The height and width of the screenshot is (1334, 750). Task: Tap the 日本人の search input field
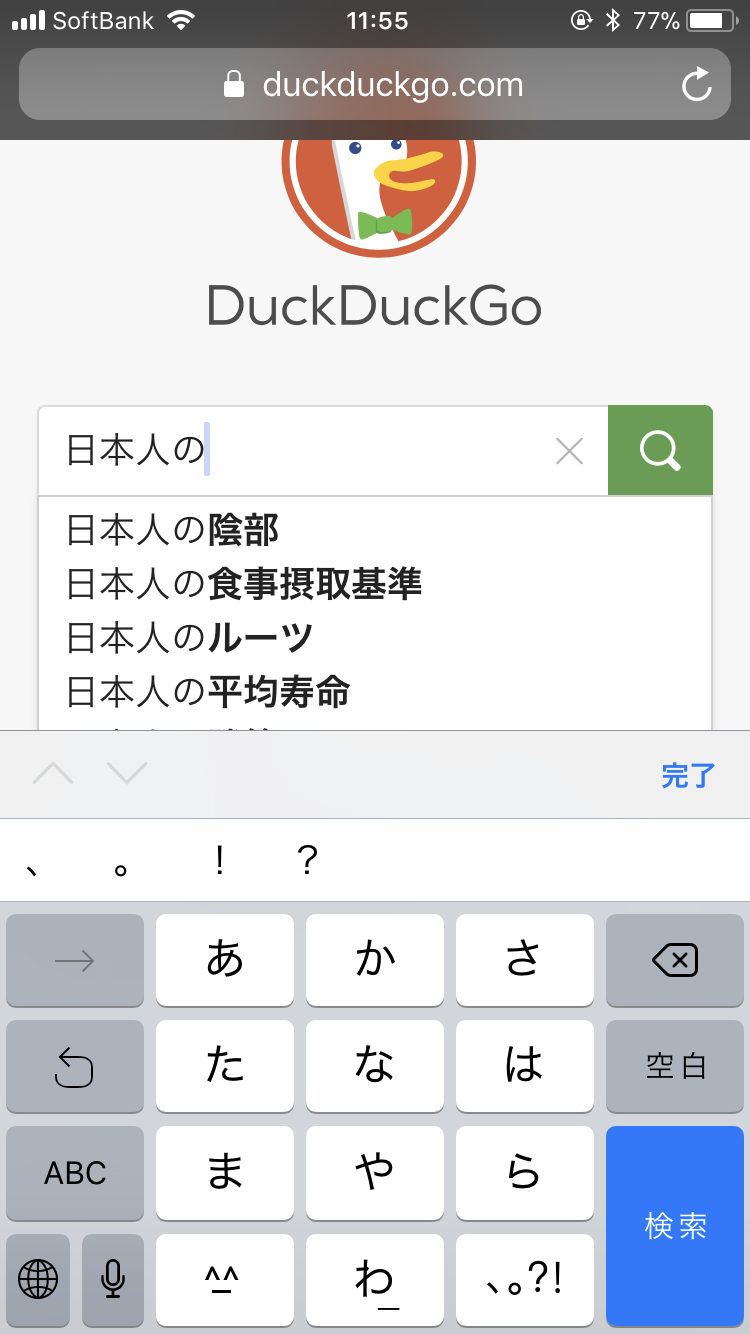[300, 452]
